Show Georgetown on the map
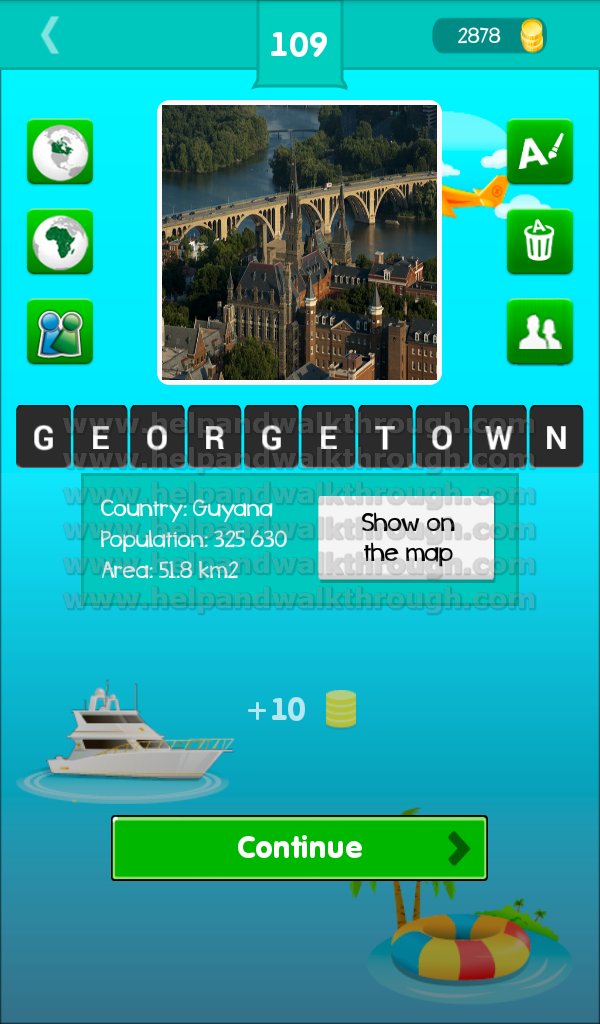This screenshot has height=1024, width=600. (406, 538)
